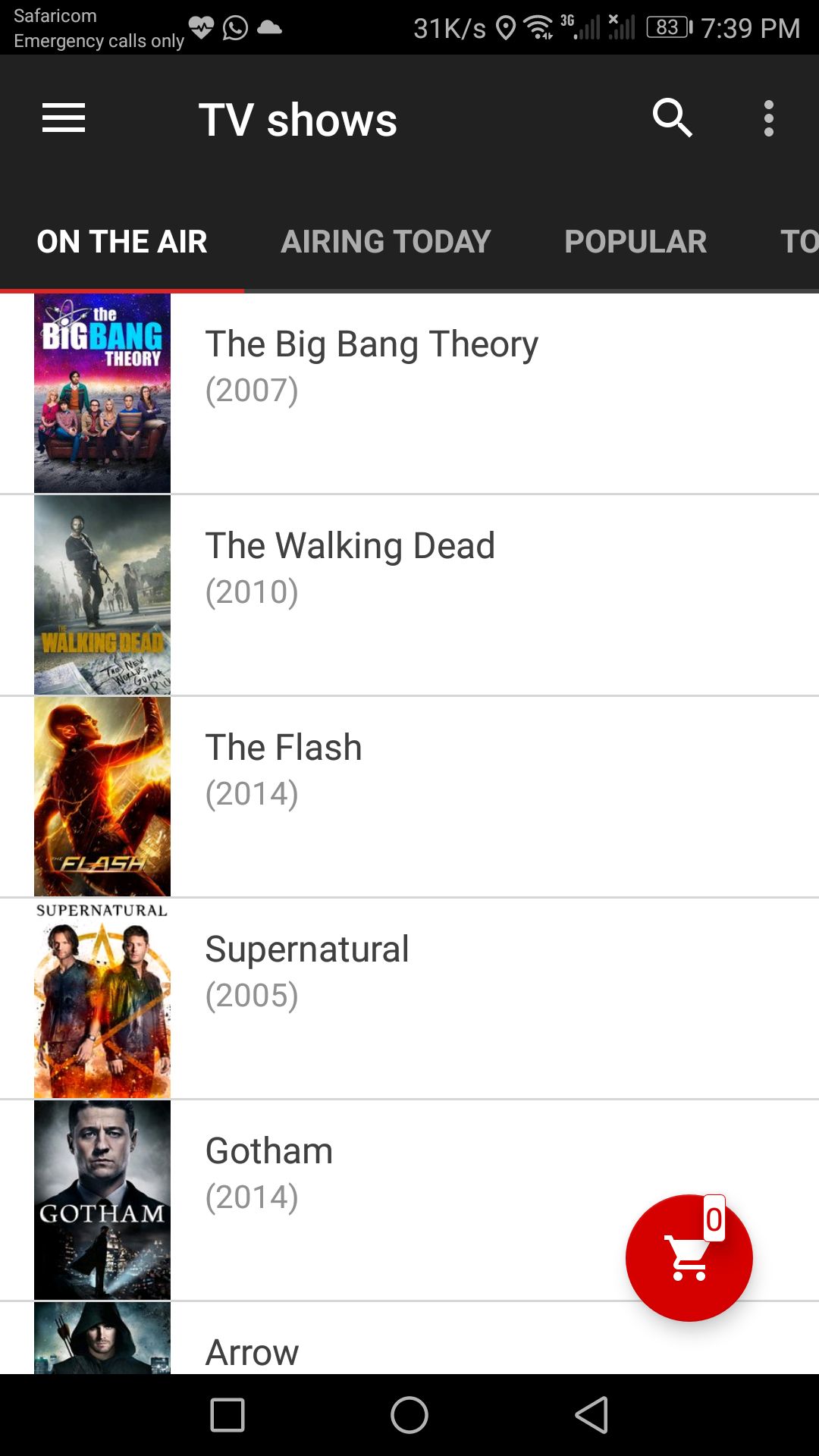
Task: Open the navigation drawer menu
Action: tap(64, 119)
